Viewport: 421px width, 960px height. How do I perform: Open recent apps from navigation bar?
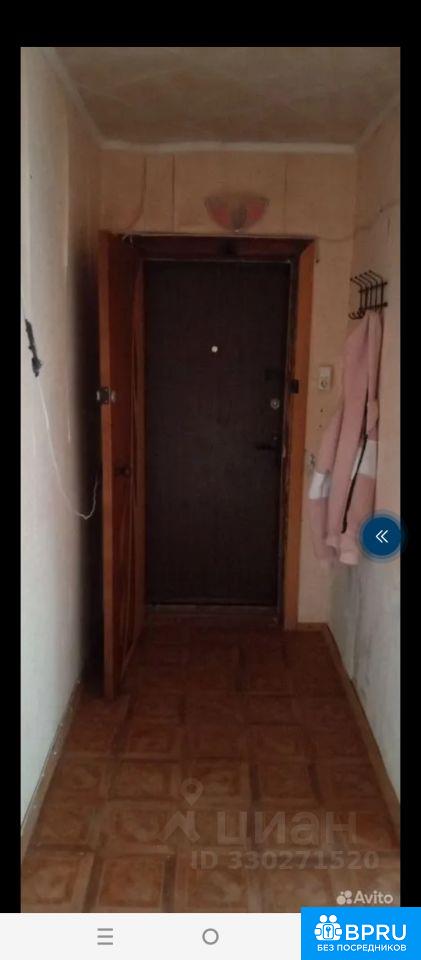coord(105,936)
